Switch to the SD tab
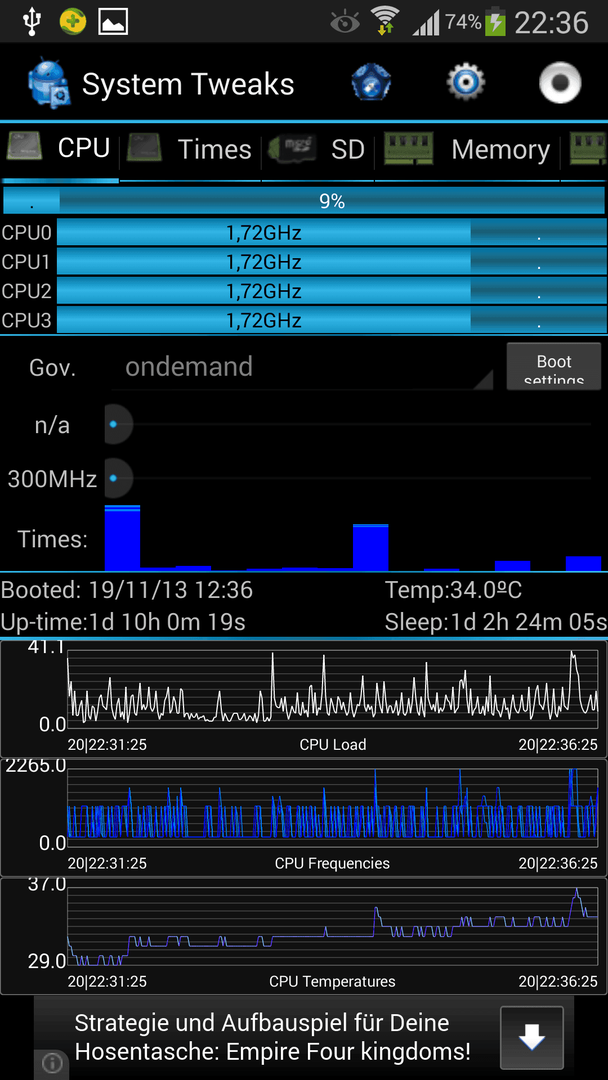This screenshot has height=1080, width=608. point(322,150)
